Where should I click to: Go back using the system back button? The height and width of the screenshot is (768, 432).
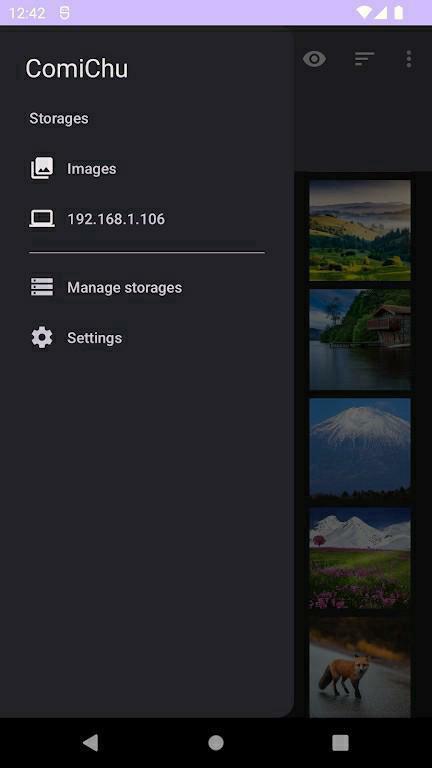(91, 743)
